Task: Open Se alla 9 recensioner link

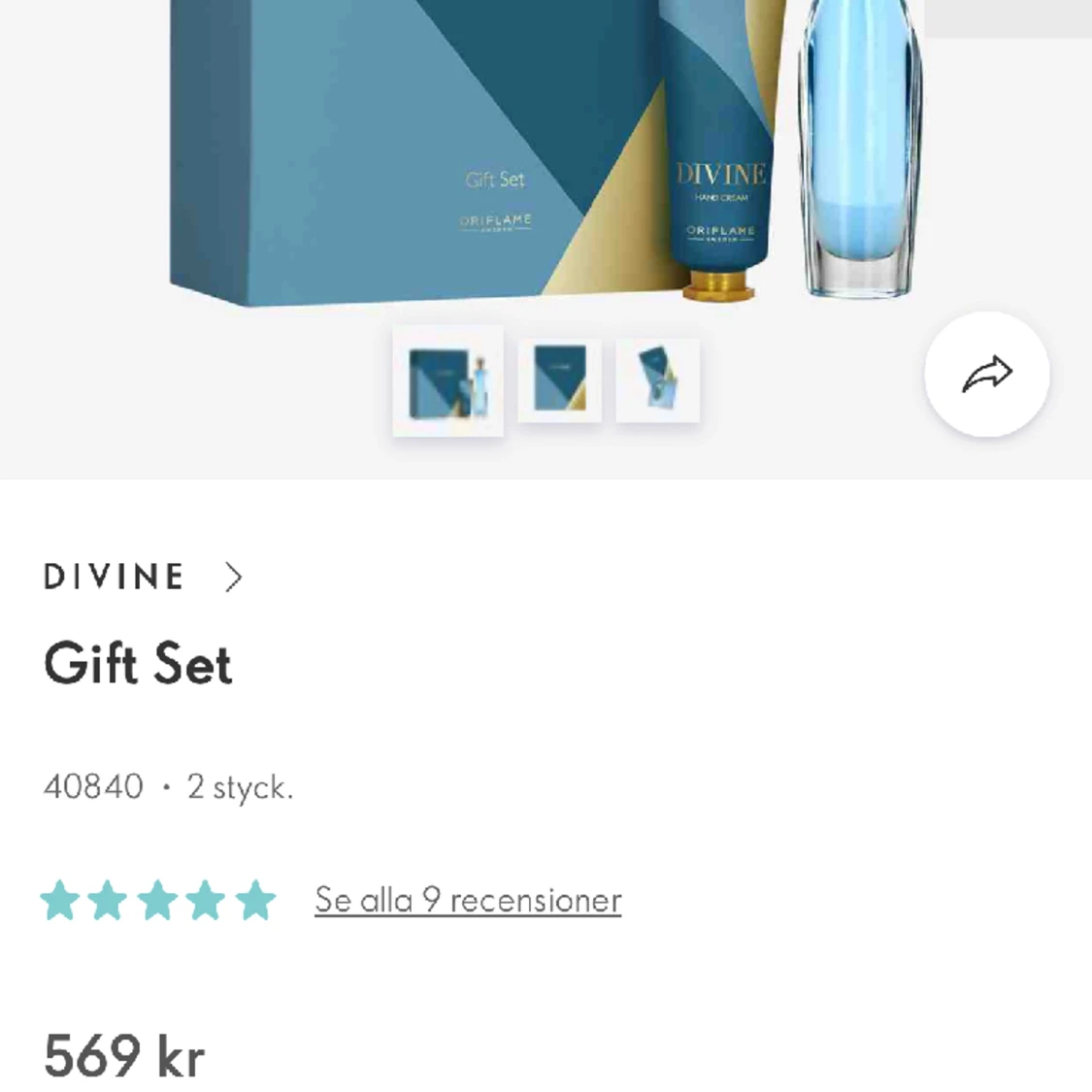Action: coord(467,900)
